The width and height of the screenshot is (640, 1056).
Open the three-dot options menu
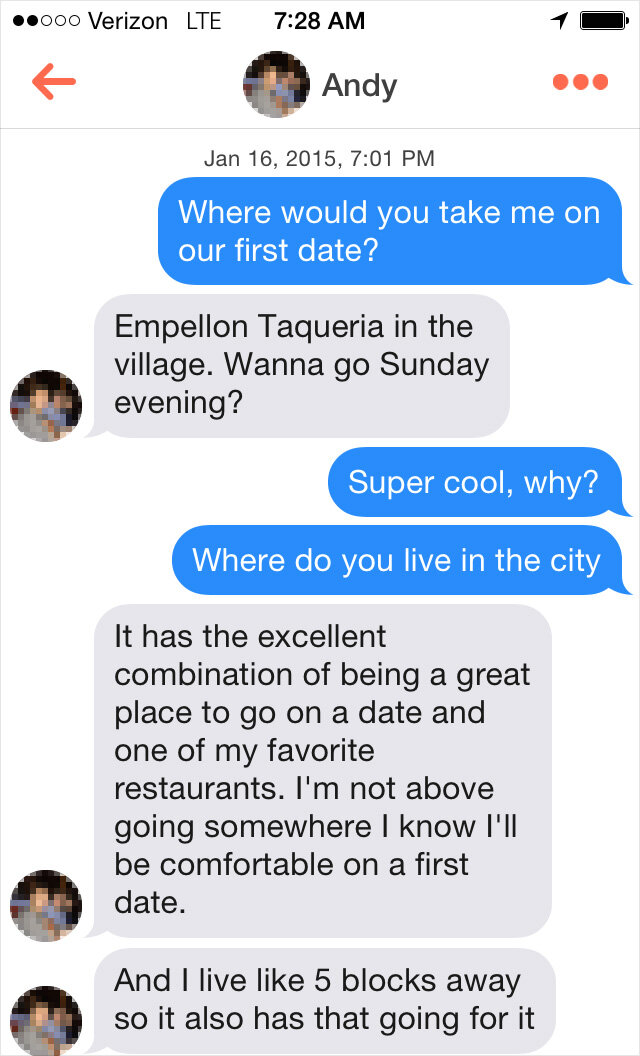580,83
